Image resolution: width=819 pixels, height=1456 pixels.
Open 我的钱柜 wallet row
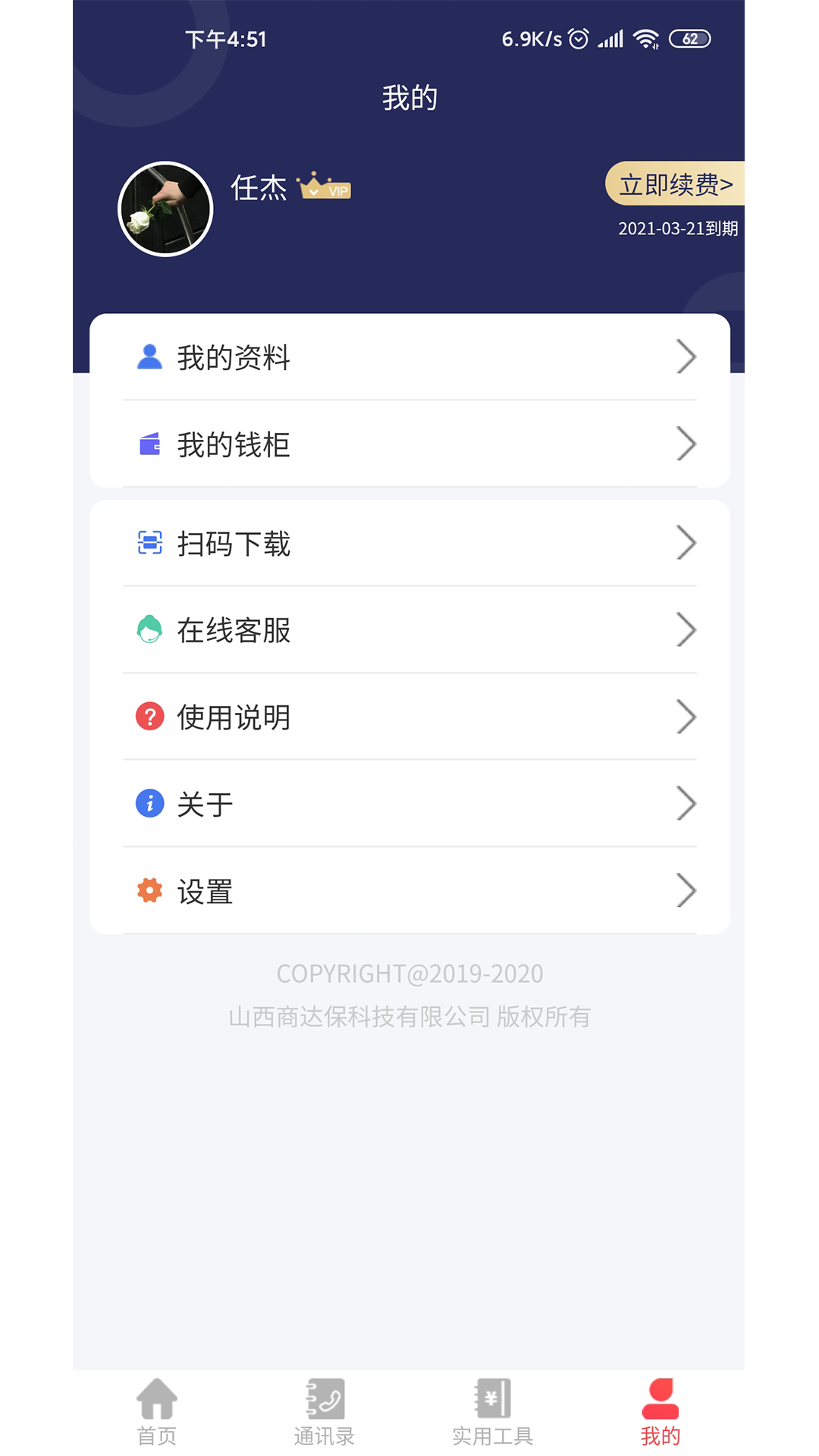[x=409, y=444]
